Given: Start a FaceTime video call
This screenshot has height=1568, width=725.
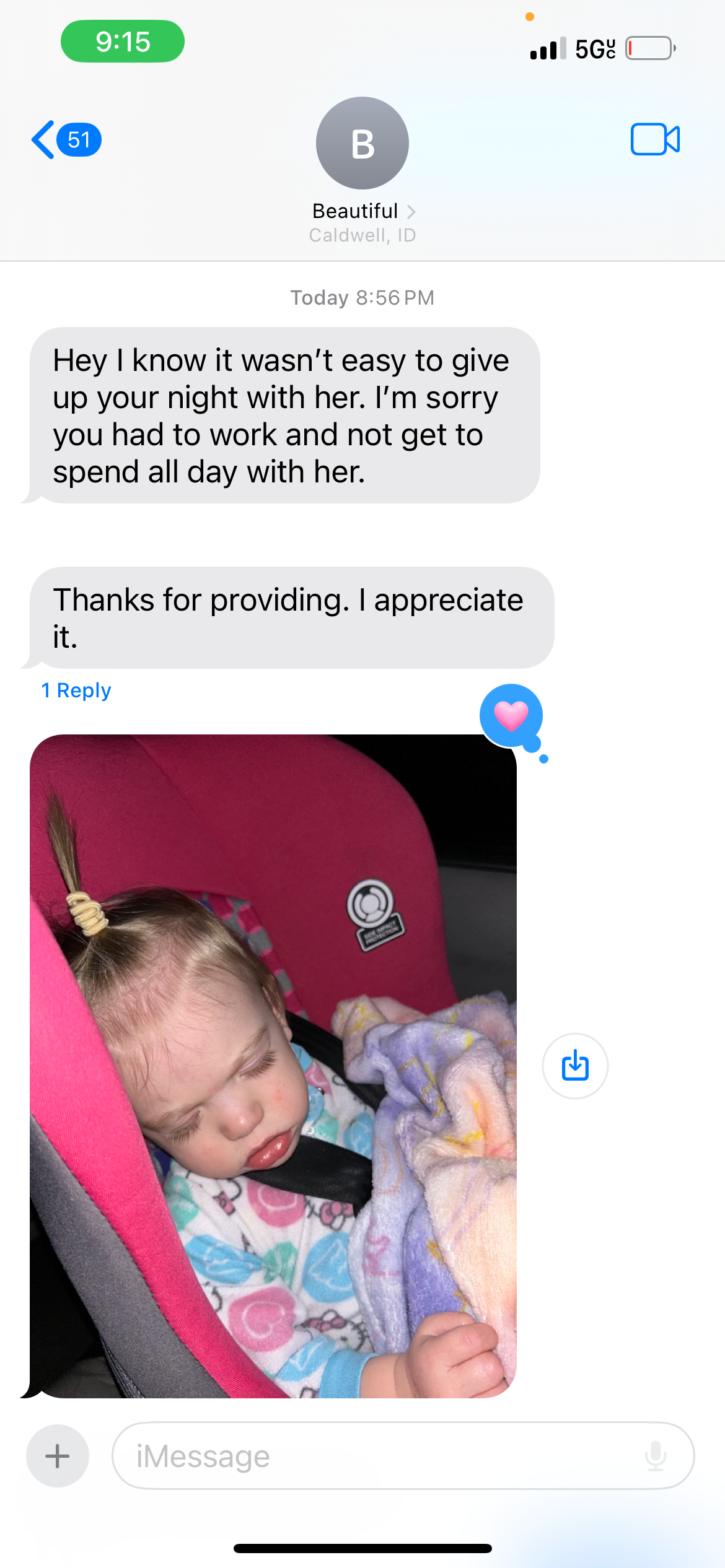Looking at the screenshot, I should click(654, 139).
